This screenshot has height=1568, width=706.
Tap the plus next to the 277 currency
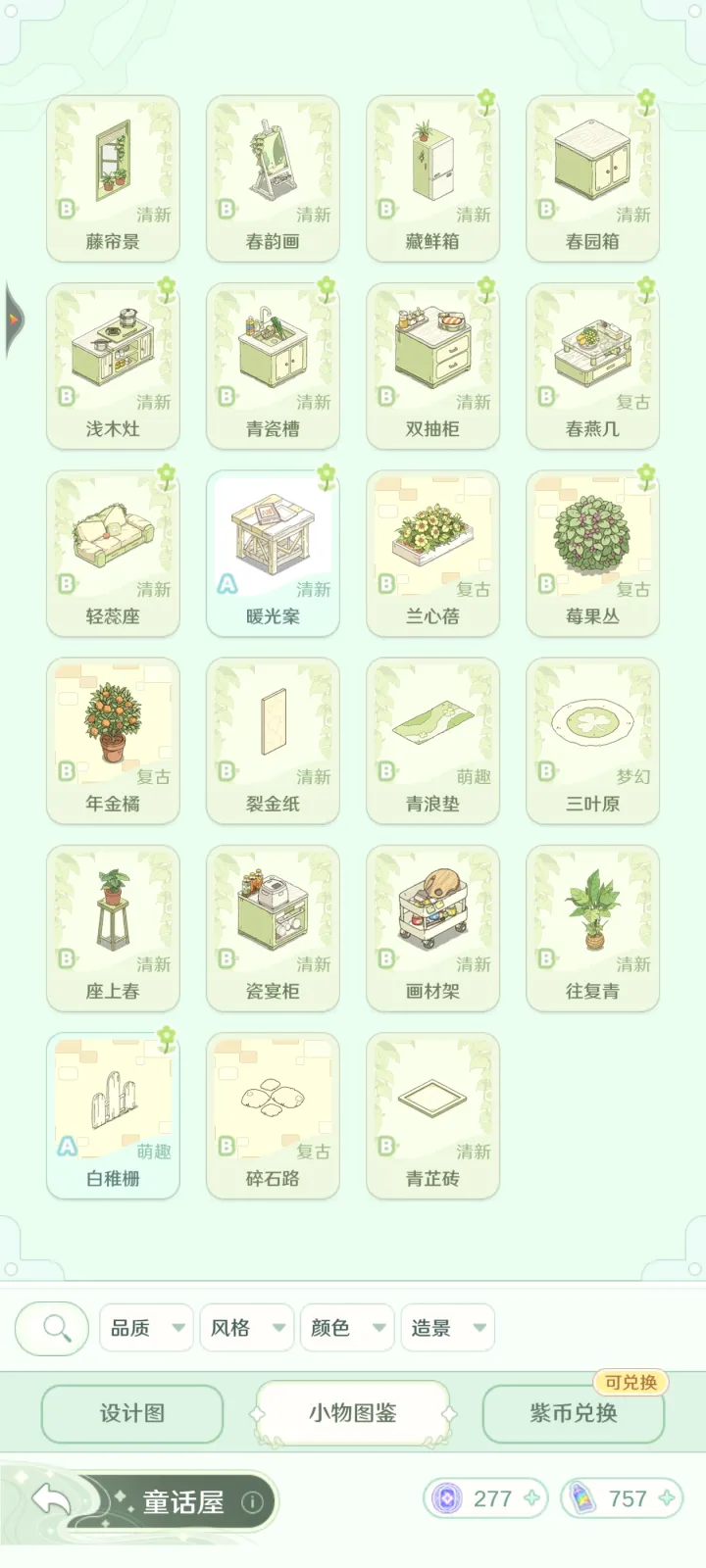[x=530, y=1498]
